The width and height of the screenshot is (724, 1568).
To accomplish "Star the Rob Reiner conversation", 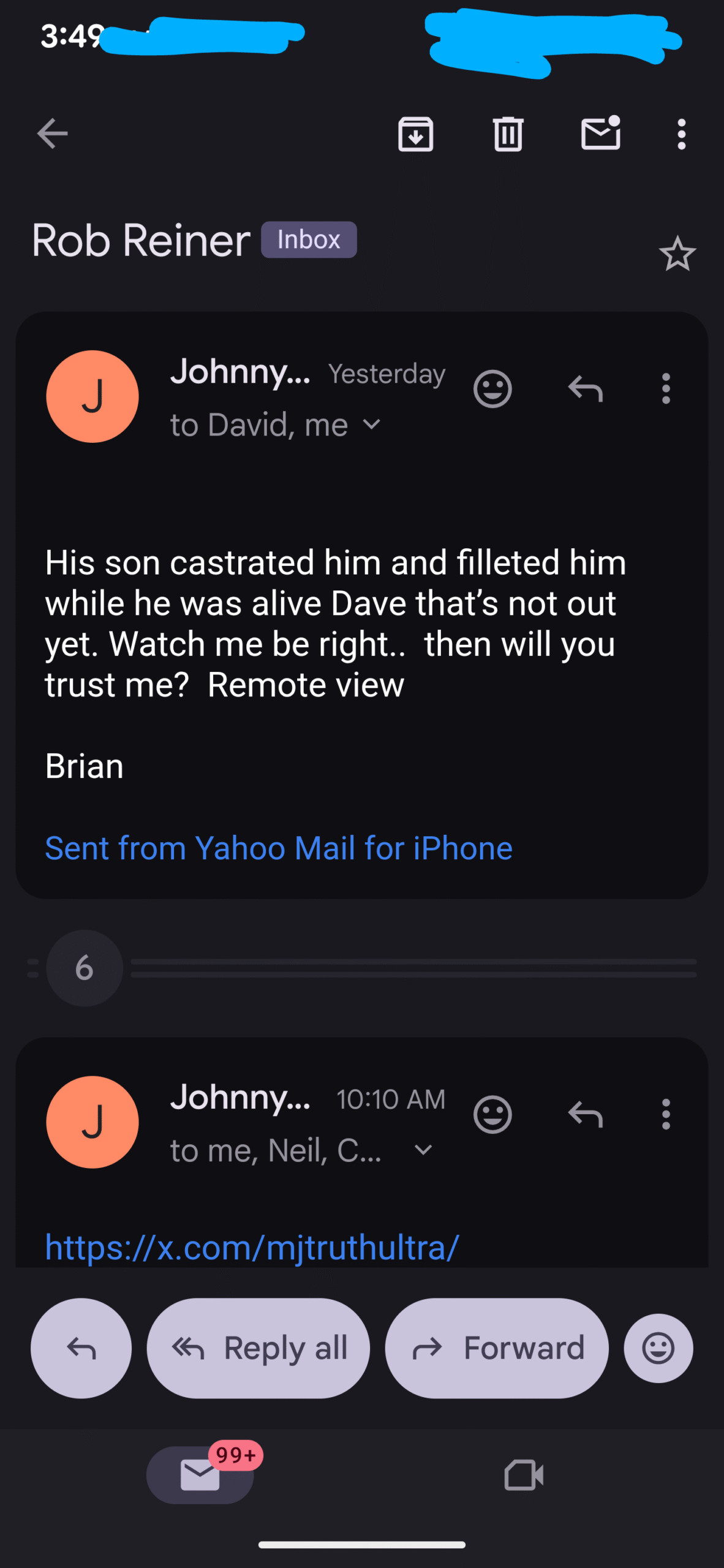I will pos(677,254).
